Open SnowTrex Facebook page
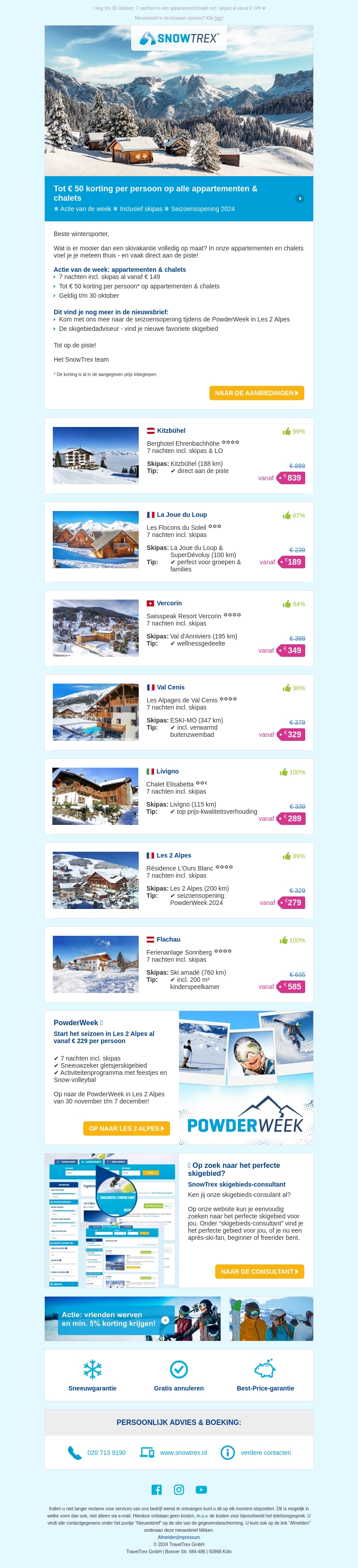The width and height of the screenshot is (358, 1568). pos(157,1490)
